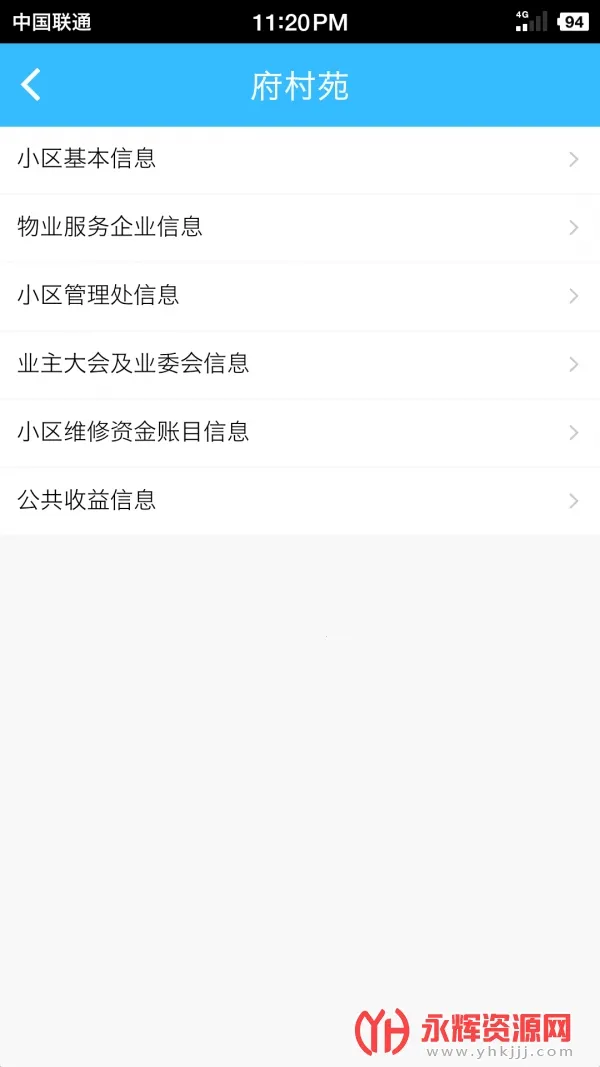The width and height of the screenshot is (600, 1067).
Task: Show 小区维修资金账目信息
Action: point(300,432)
